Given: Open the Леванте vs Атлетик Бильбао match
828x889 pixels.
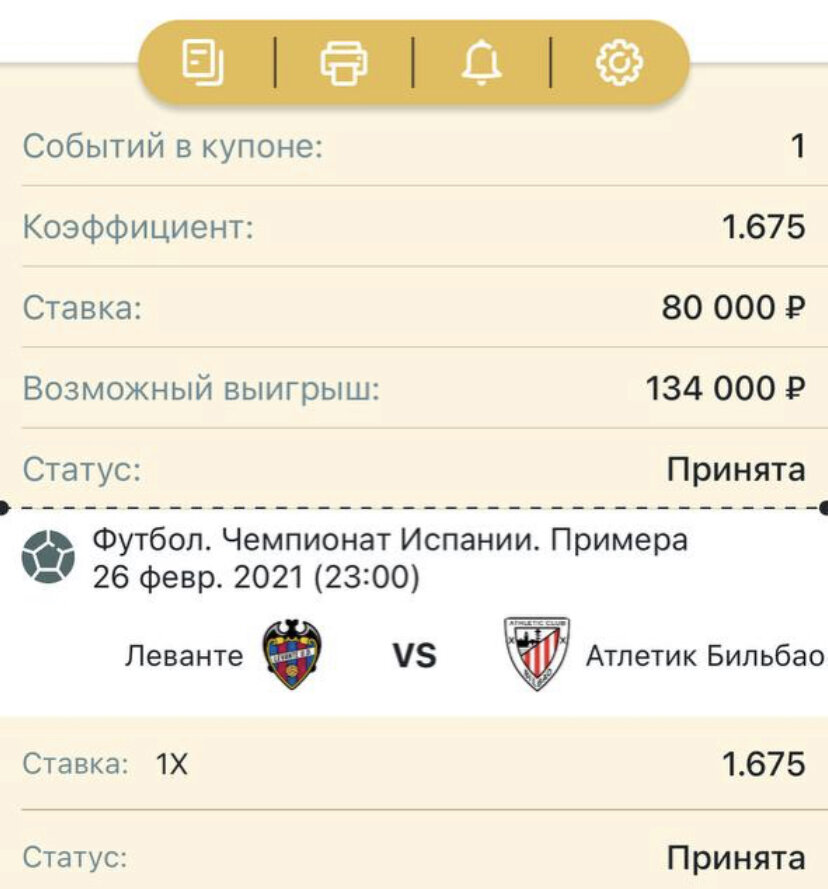Looking at the screenshot, I should click(414, 655).
